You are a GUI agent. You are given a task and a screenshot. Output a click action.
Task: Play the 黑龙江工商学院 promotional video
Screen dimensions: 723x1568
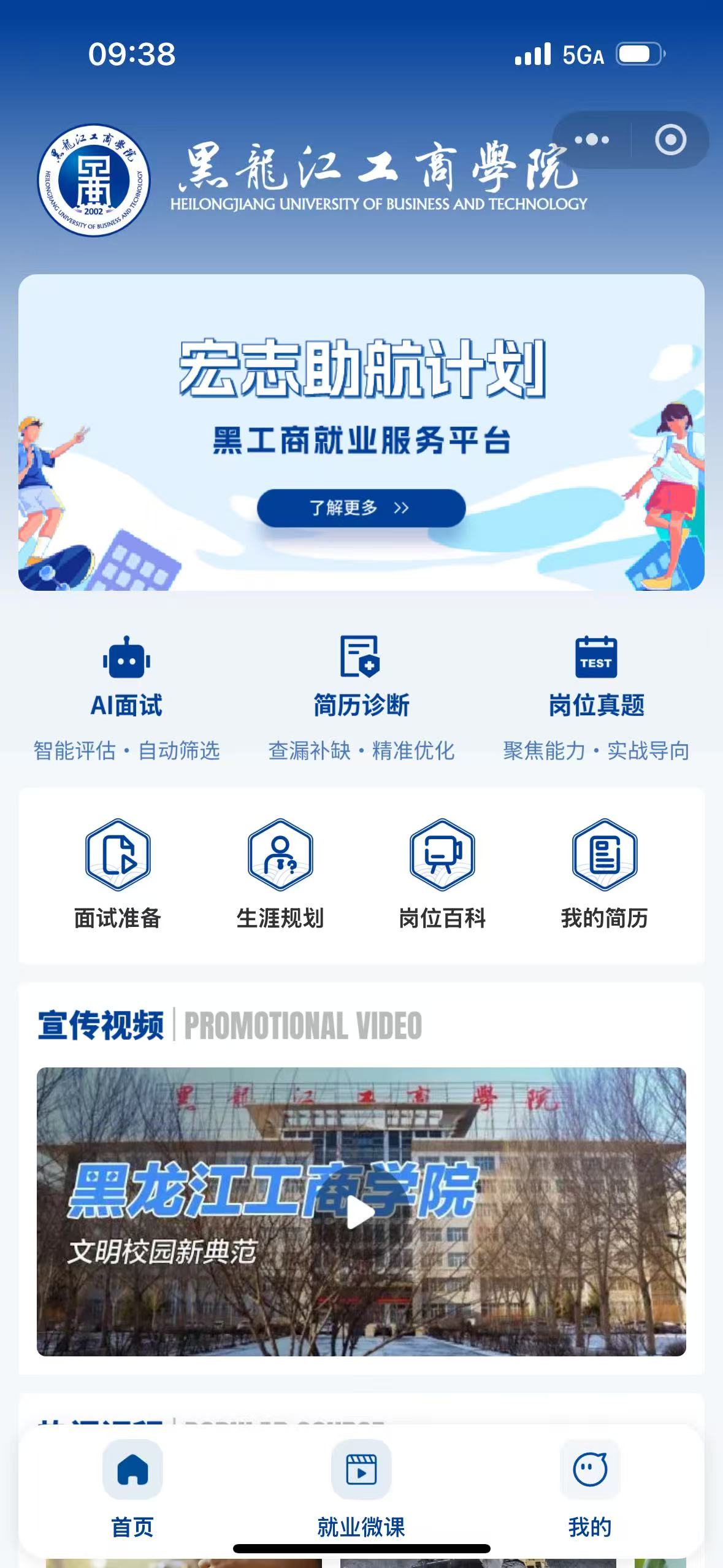(x=361, y=1212)
